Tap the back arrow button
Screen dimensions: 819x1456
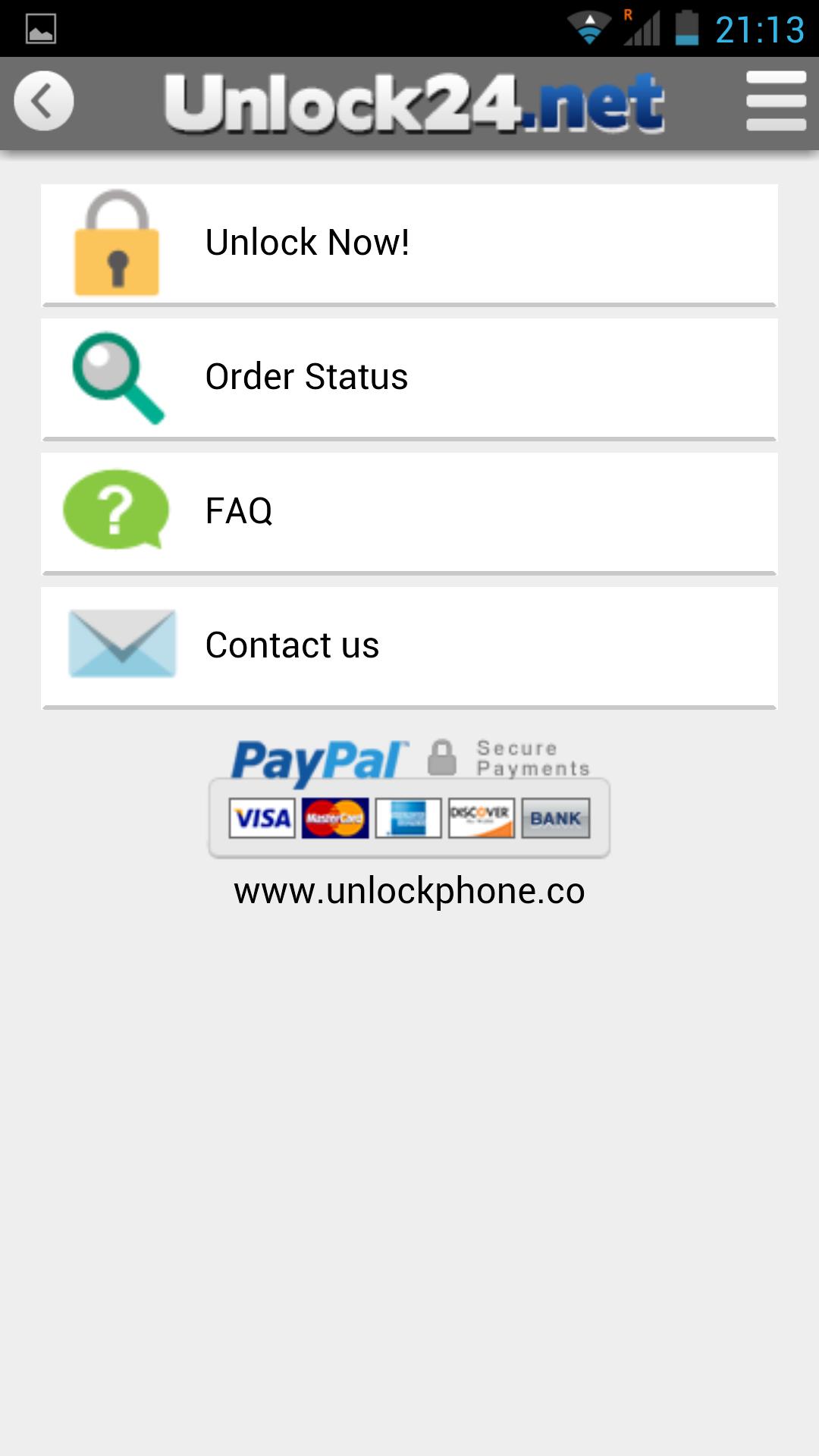coord(43,101)
